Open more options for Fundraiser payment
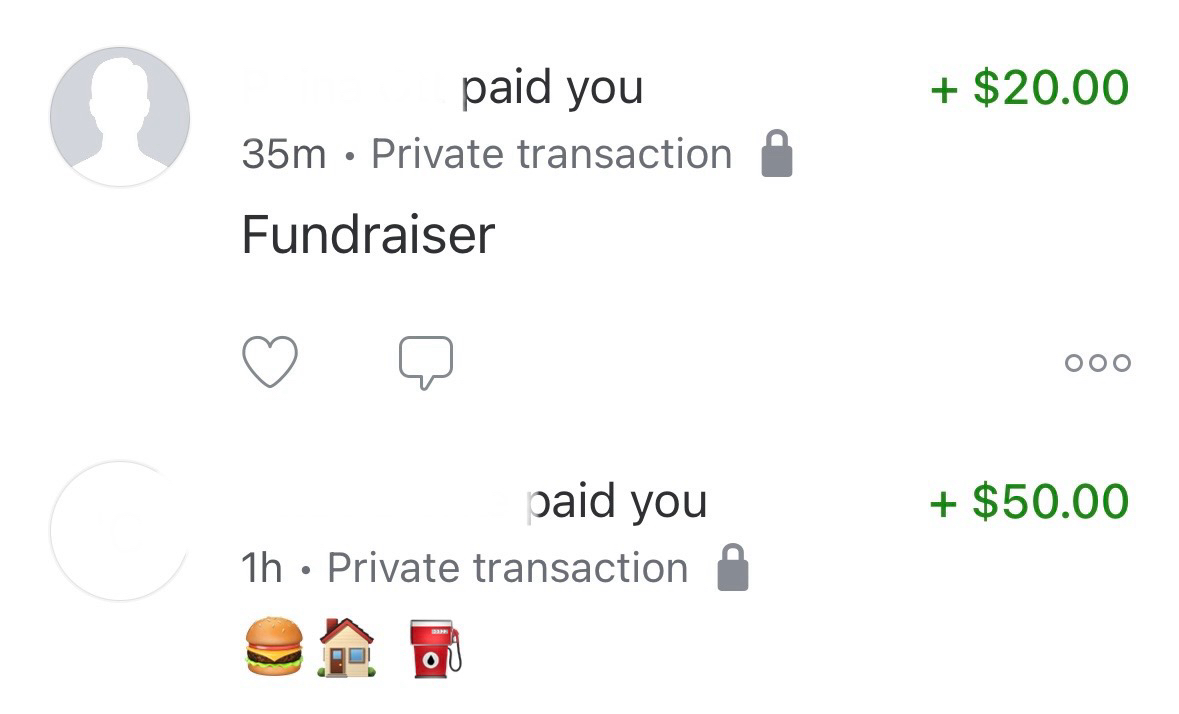 (1097, 363)
